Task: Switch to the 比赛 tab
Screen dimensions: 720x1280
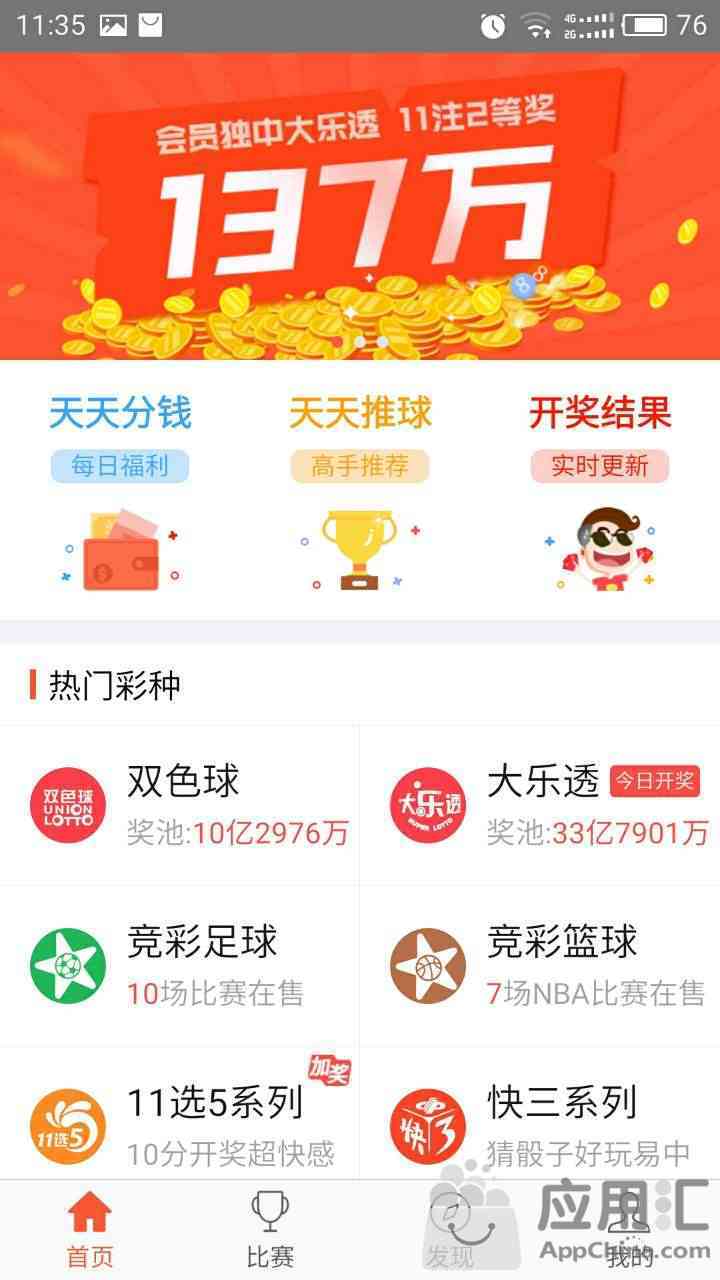Action: click(270, 1232)
